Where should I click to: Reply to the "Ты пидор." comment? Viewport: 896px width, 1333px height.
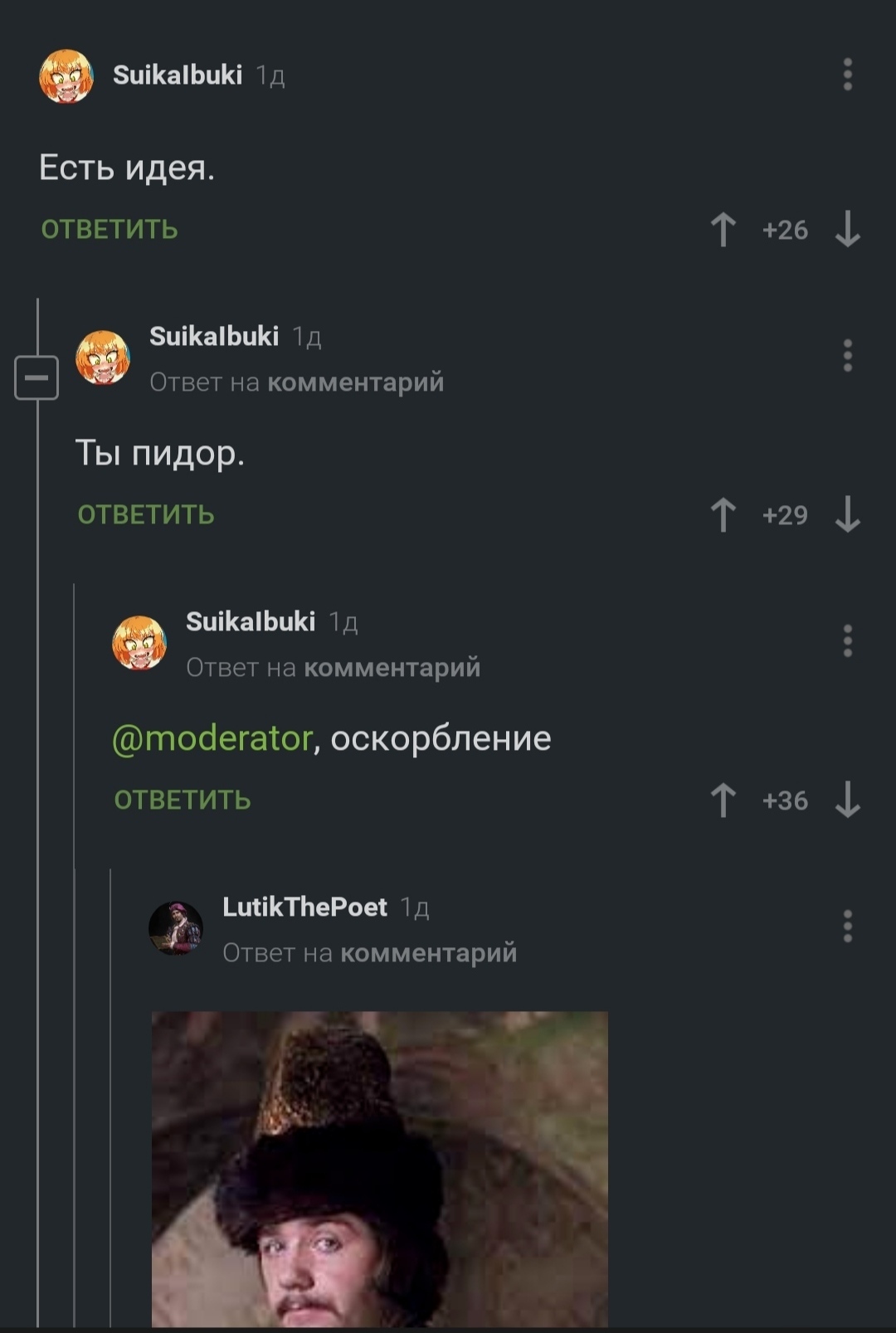(146, 514)
